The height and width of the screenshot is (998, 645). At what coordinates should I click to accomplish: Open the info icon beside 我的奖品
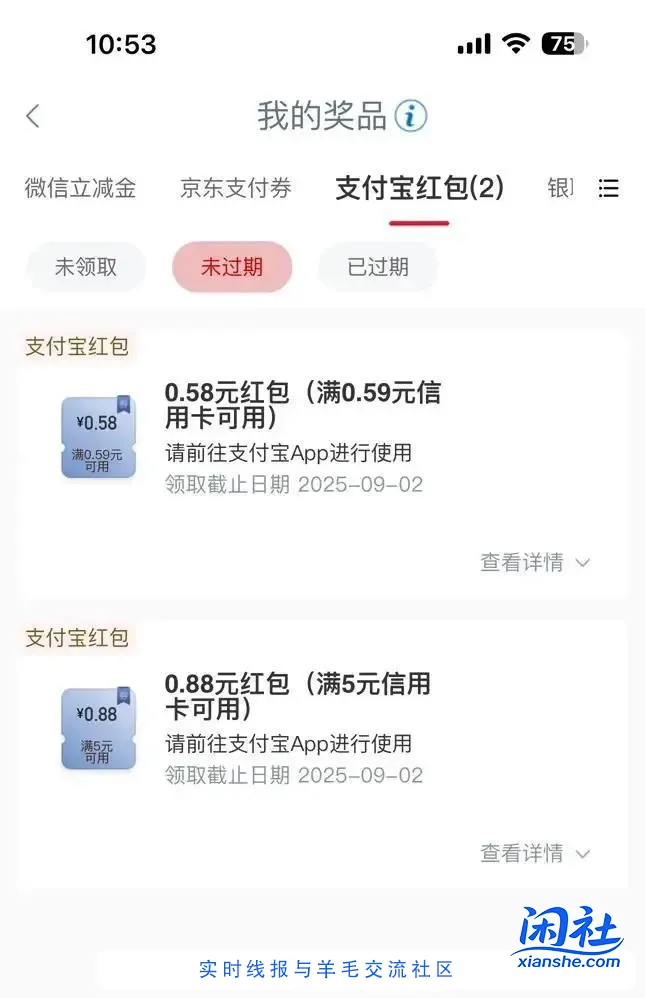[410, 116]
